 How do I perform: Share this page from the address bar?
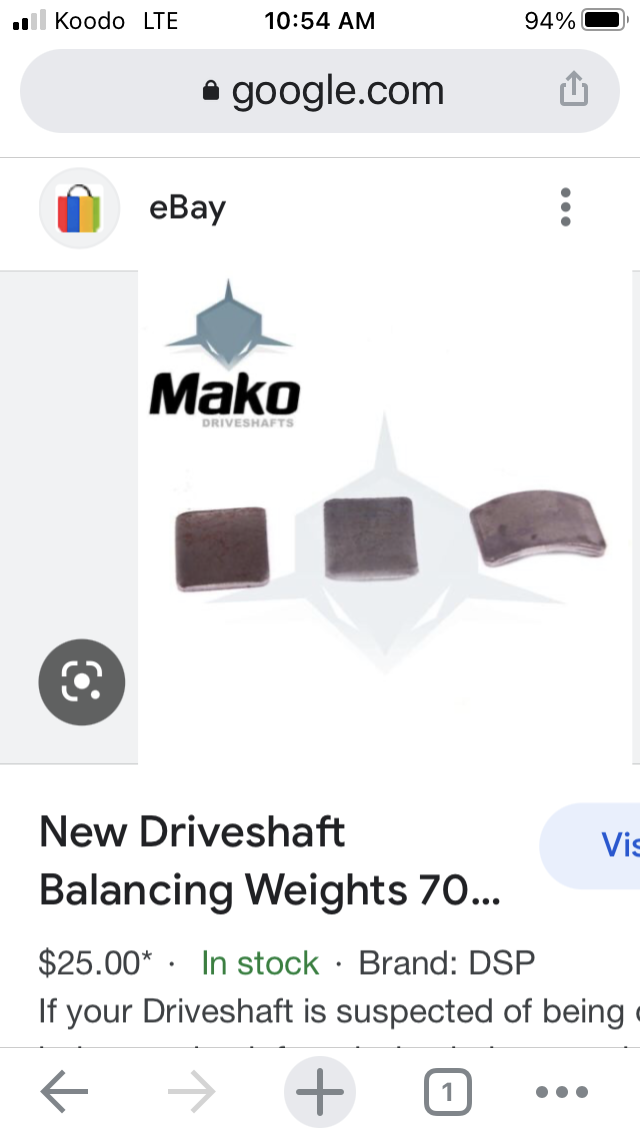tap(573, 91)
